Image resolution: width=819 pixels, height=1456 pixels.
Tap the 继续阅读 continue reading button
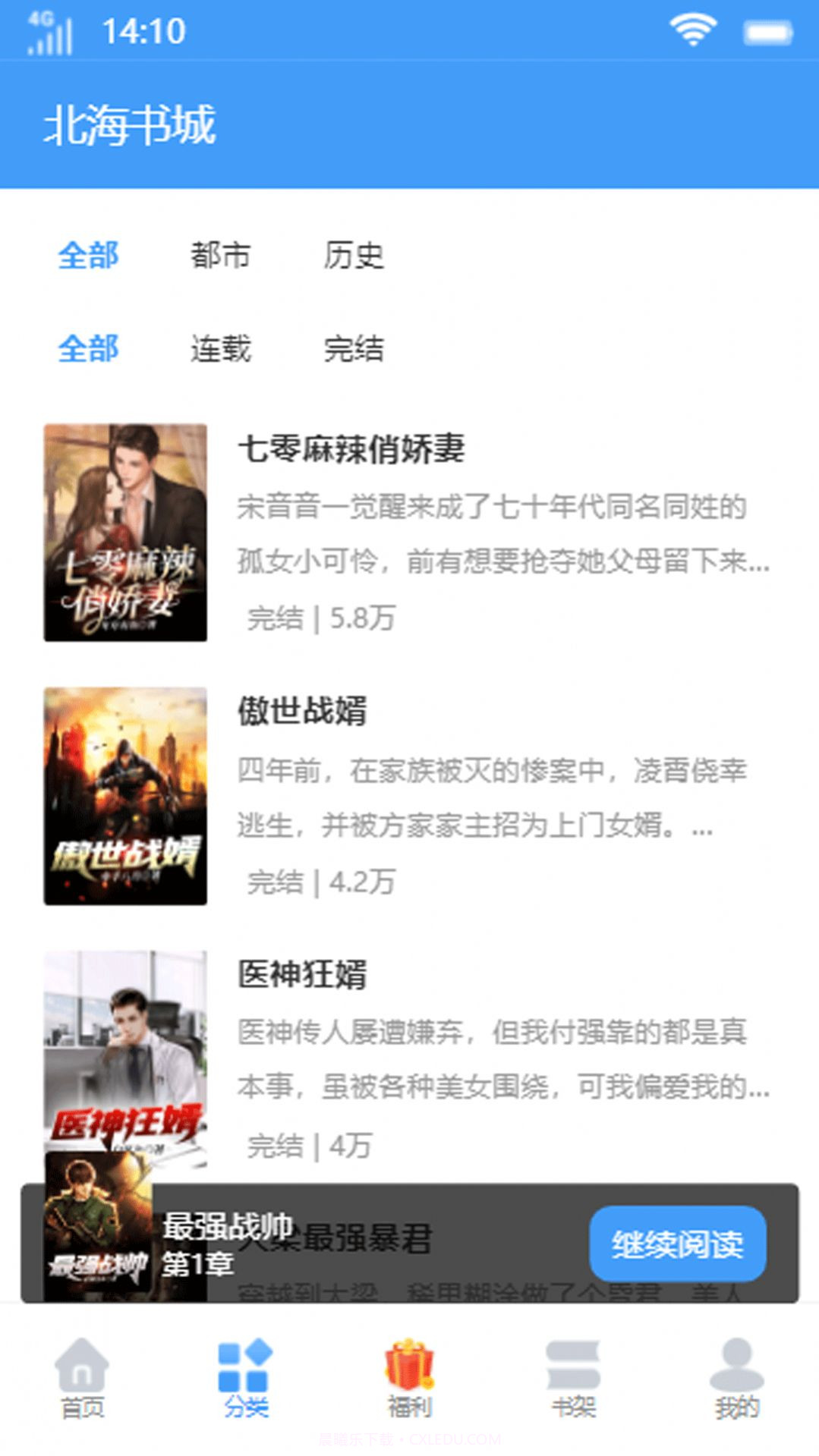(x=676, y=1244)
